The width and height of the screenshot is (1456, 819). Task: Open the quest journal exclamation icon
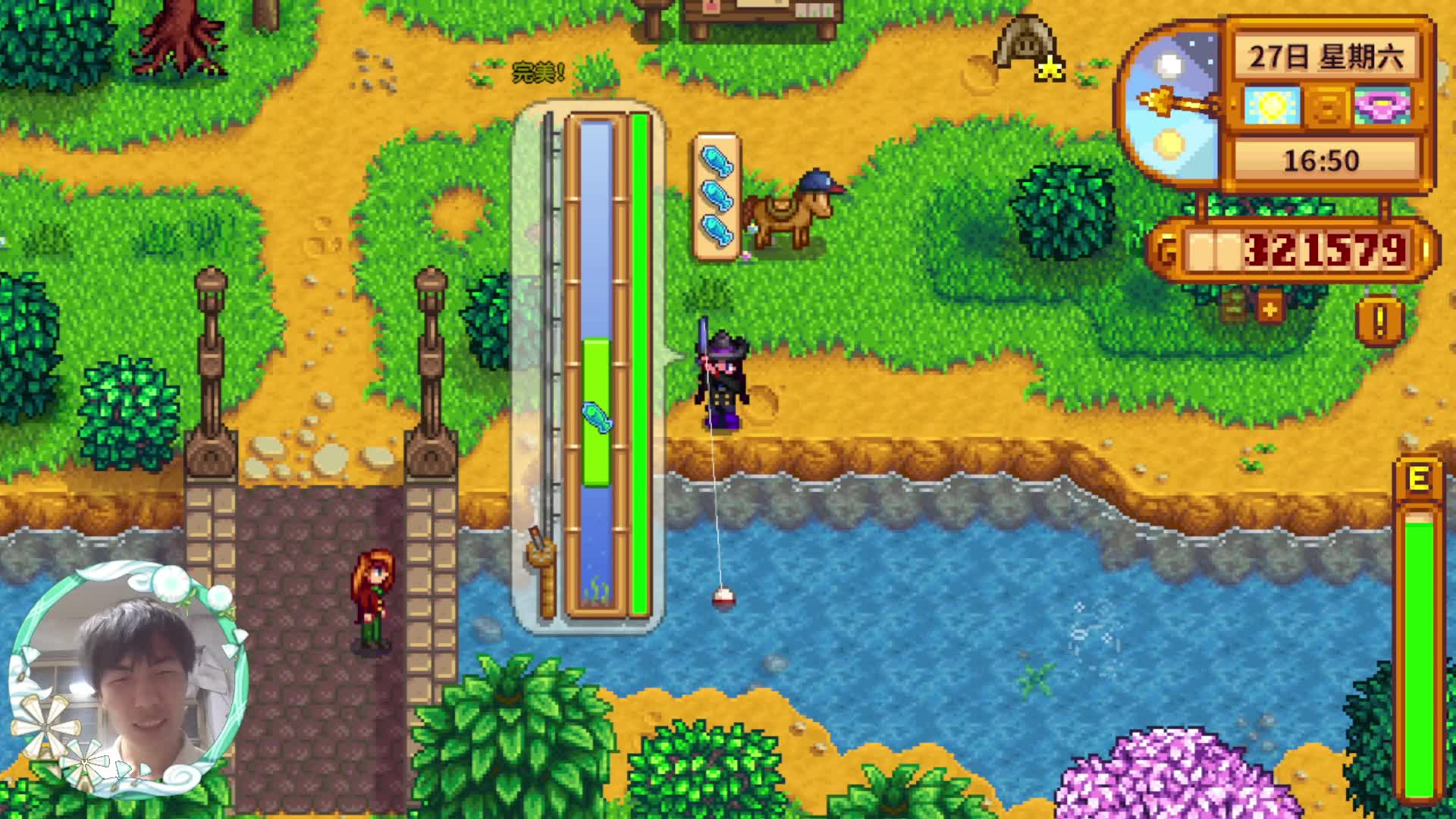point(1379,322)
